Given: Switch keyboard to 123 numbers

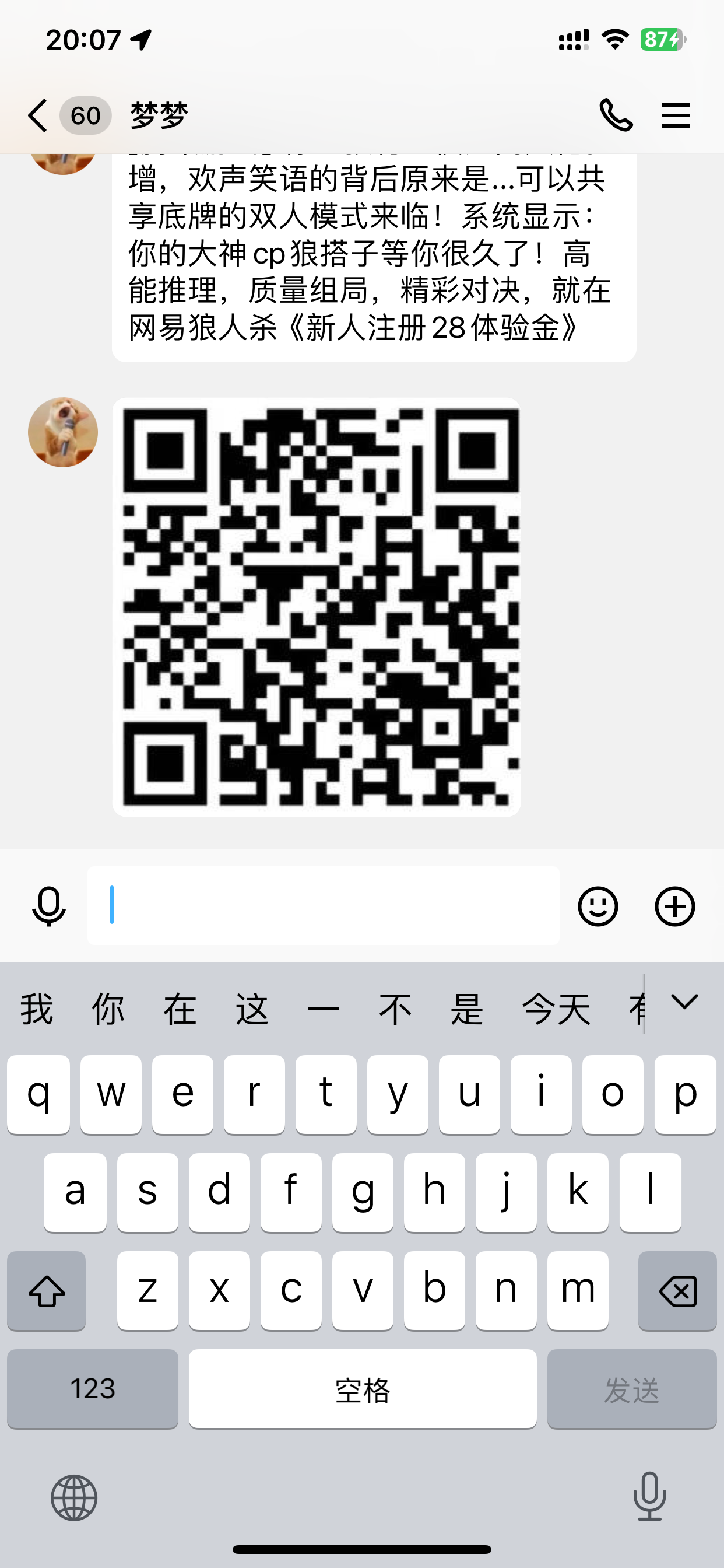Looking at the screenshot, I should pos(93,1389).
